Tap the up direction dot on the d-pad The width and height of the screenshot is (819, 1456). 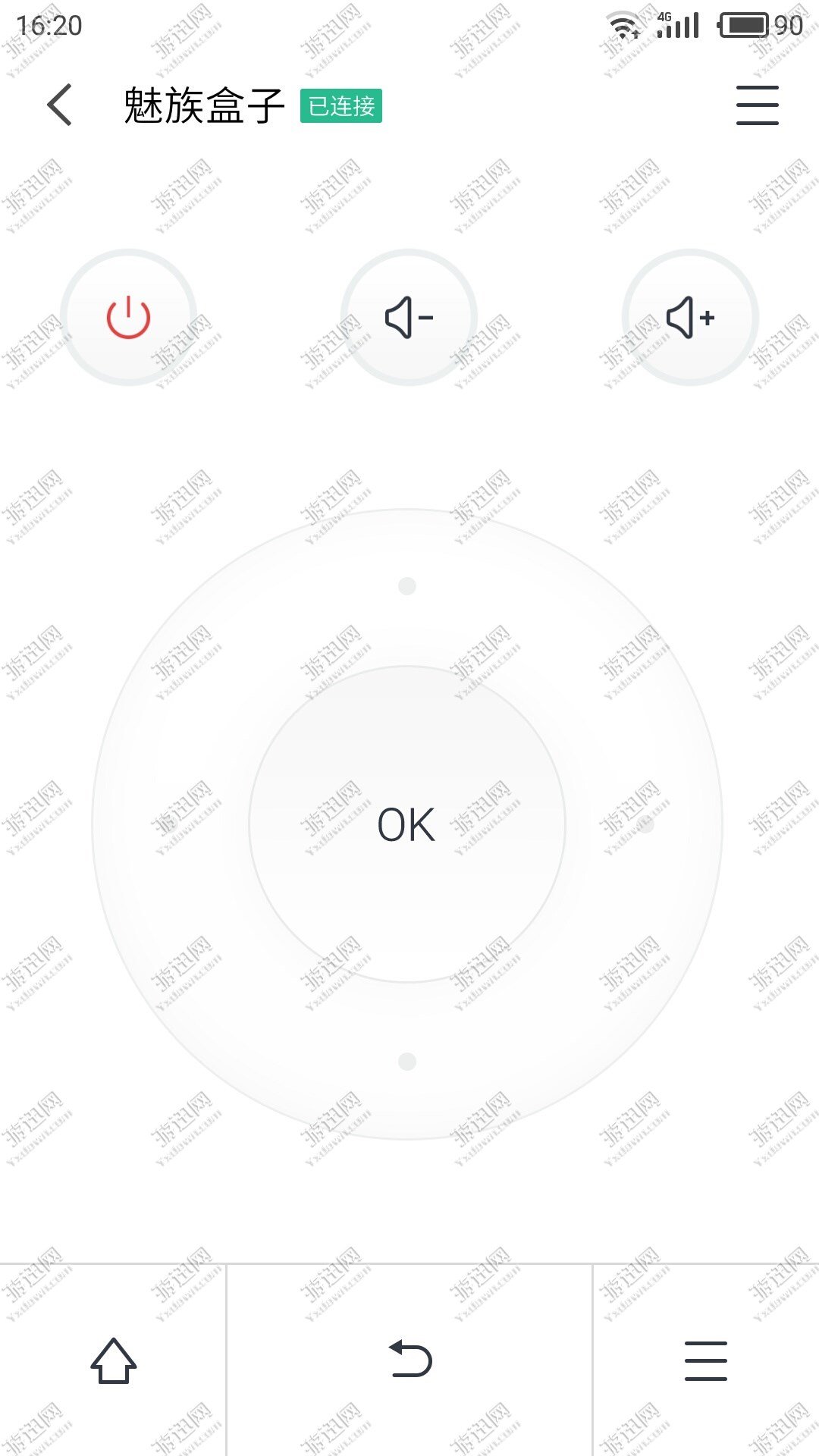[x=407, y=586]
